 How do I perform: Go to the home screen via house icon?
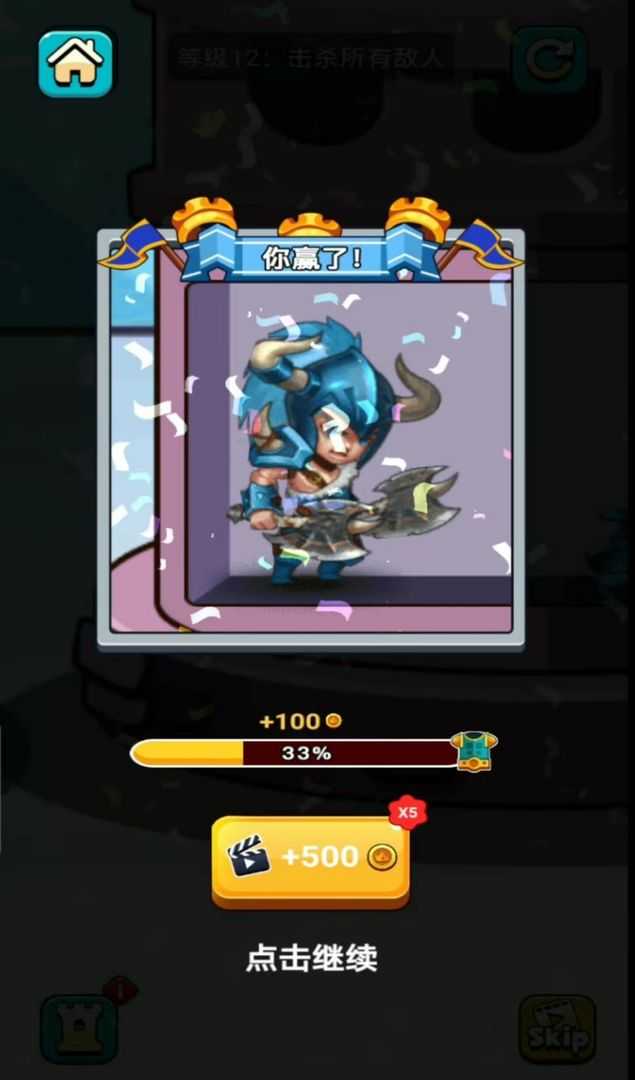tap(76, 62)
